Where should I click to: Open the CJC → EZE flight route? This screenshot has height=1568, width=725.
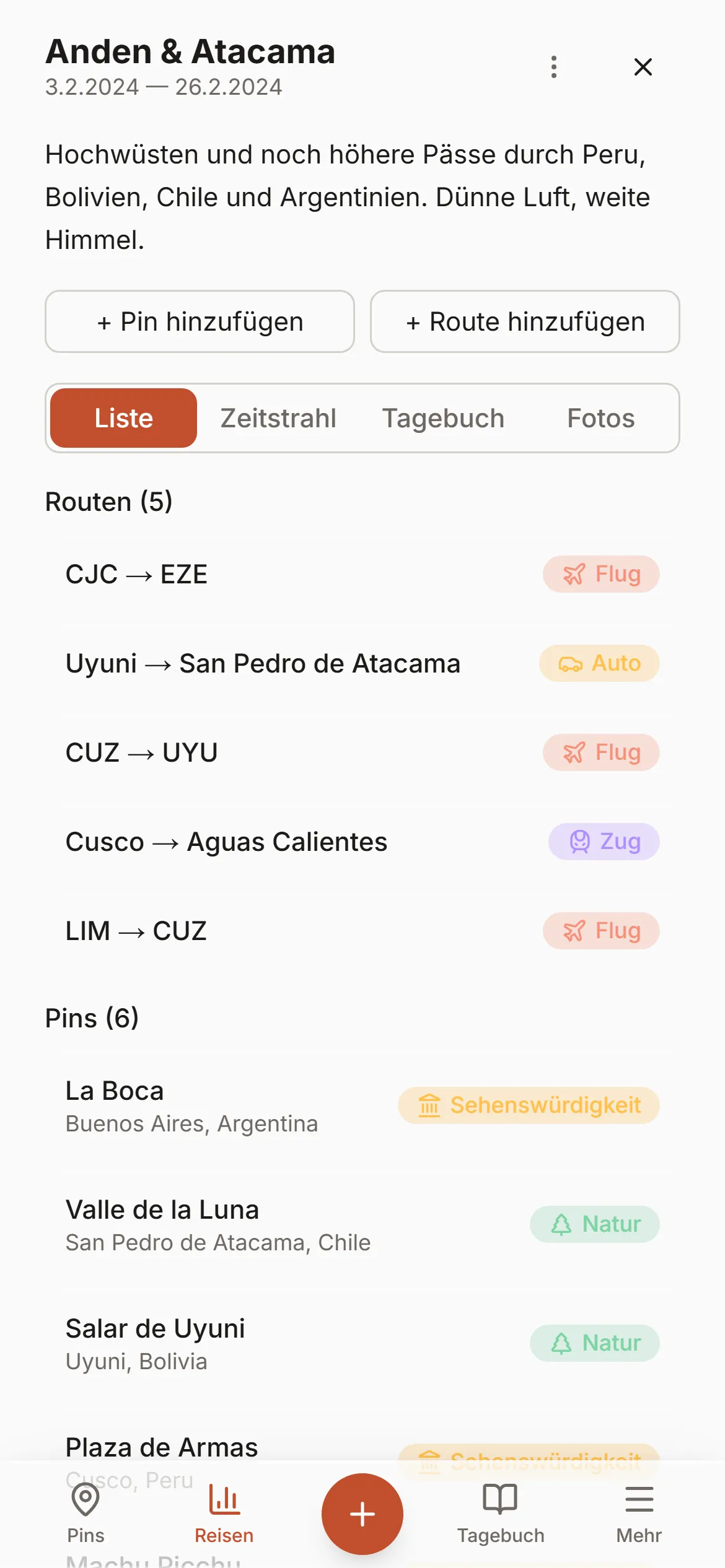pos(362,574)
